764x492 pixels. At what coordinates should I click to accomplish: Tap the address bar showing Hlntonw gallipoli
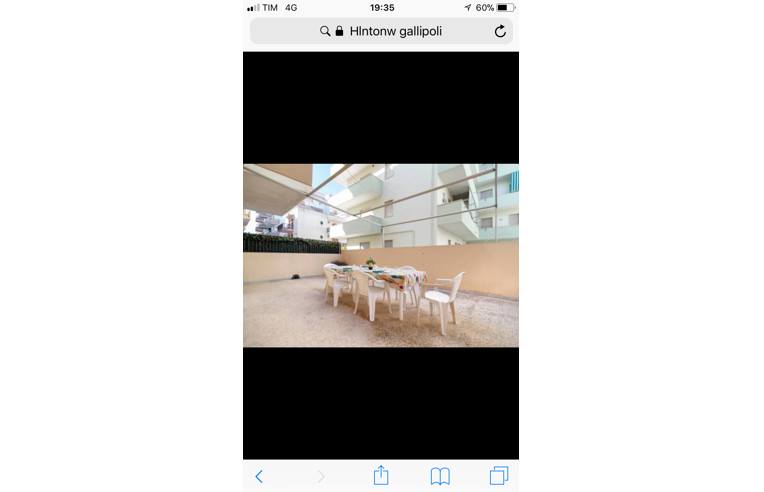coord(395,31)
